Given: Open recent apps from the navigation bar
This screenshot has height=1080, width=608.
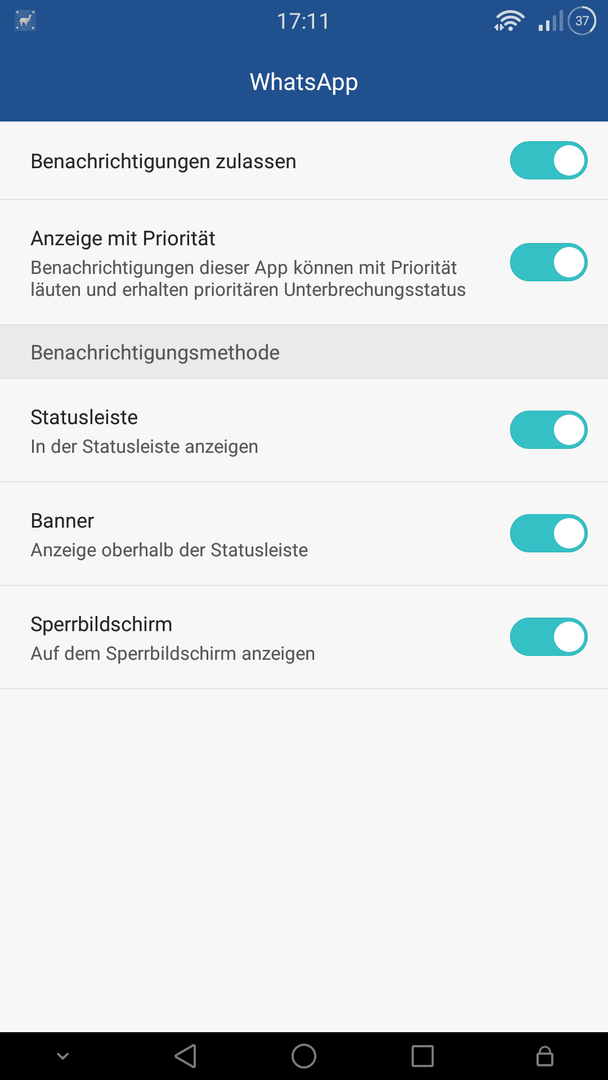Looking at the screenshot, I should point(422,1055).
